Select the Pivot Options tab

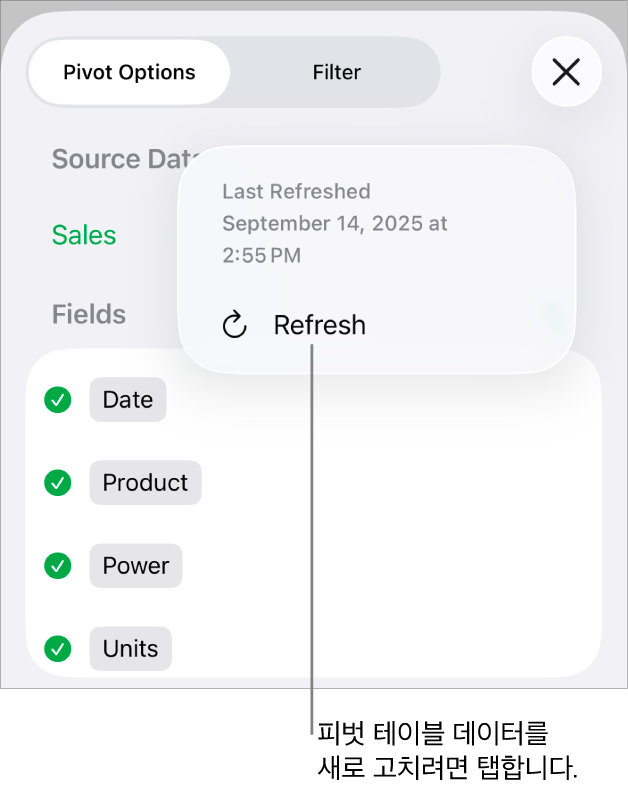coord(129,72)
